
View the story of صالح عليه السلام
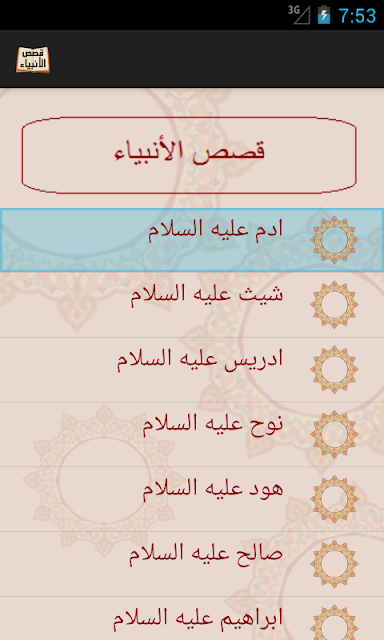(x=192, y=564)
